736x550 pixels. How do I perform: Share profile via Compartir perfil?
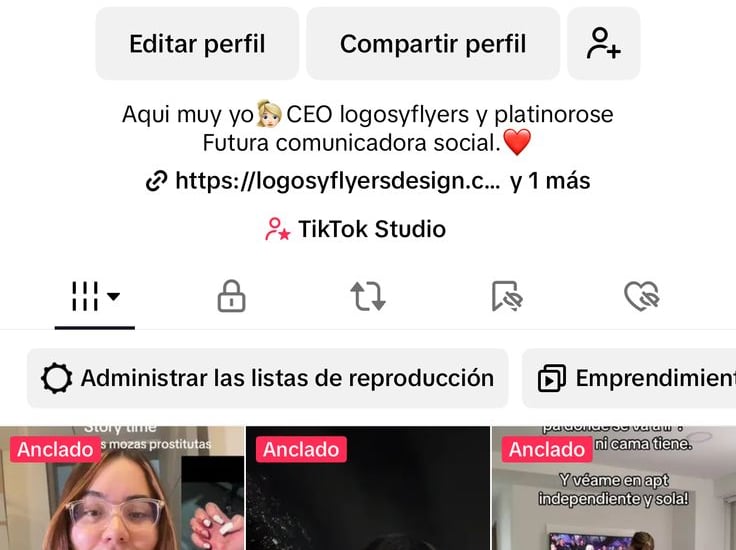click(432, 44)
